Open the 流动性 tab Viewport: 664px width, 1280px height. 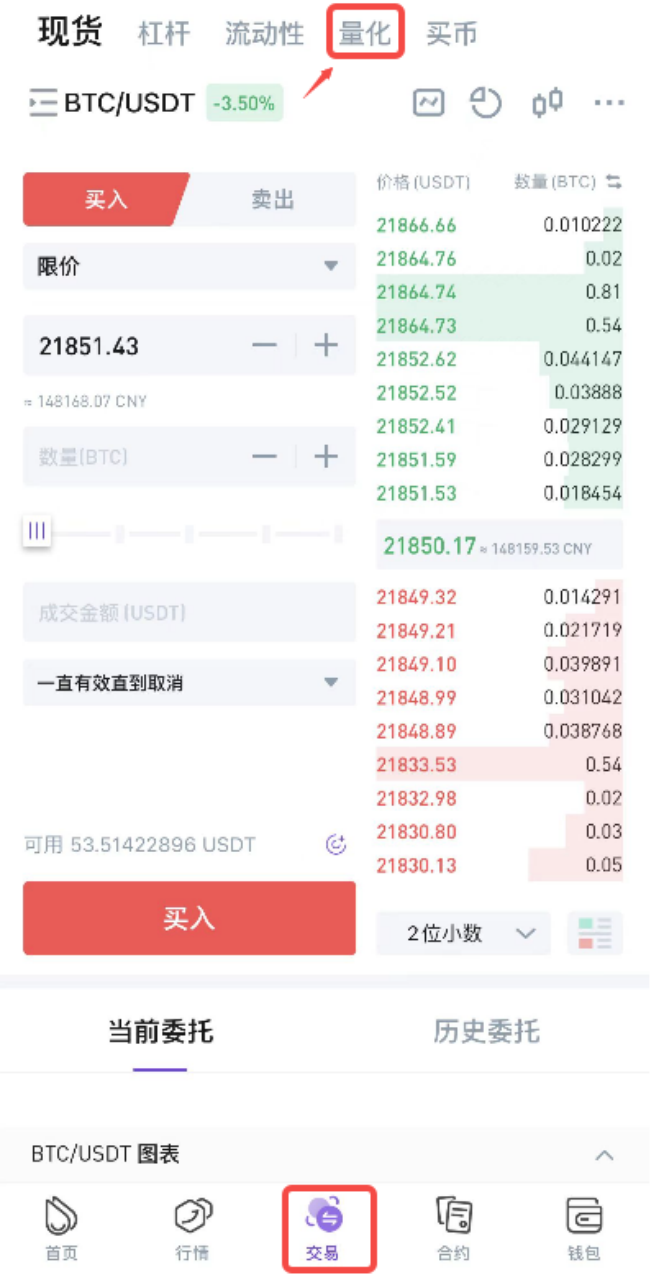(x=264, y=34)
